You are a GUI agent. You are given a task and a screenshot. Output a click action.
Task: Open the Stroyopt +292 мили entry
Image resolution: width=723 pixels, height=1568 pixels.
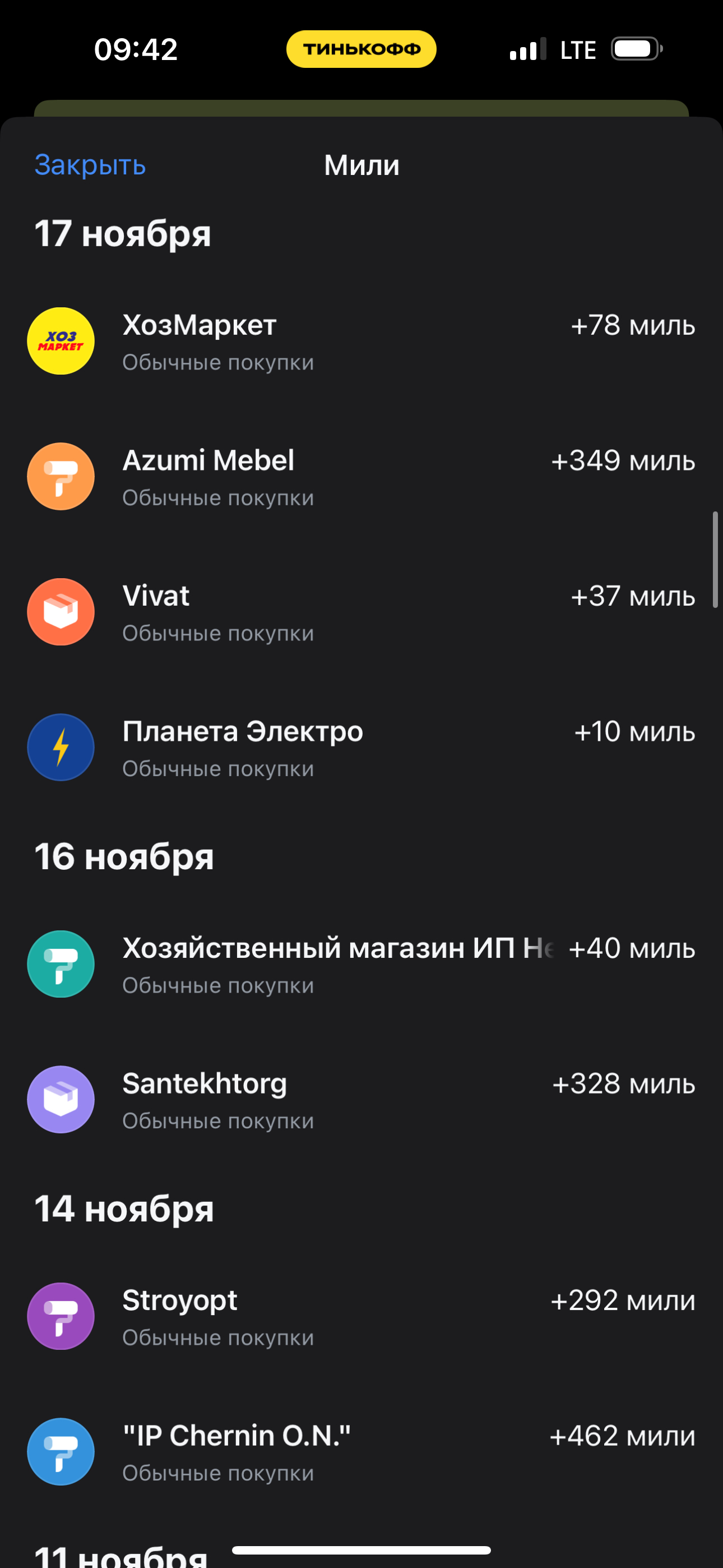pos(361,1317)
